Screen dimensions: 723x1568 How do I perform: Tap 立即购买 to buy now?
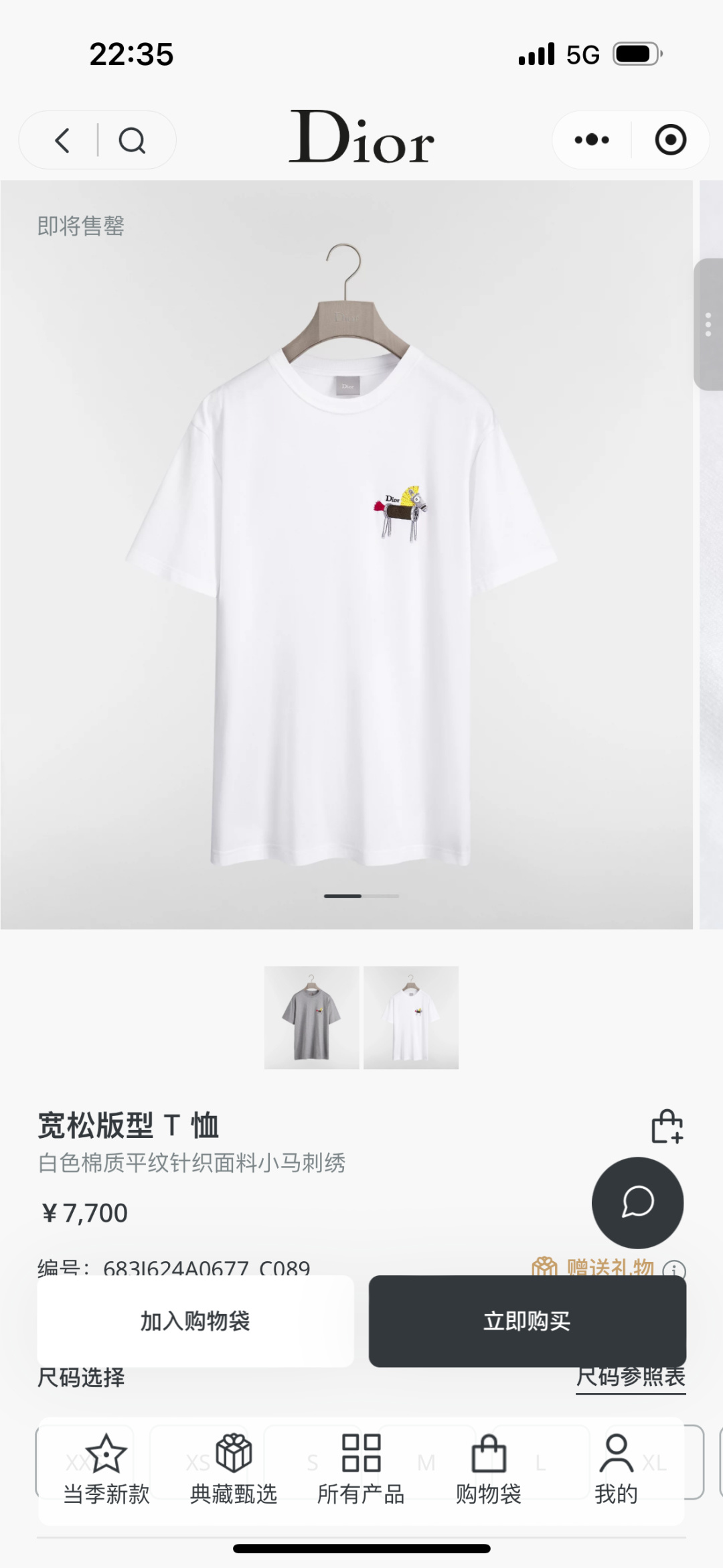click(528, 1321)
